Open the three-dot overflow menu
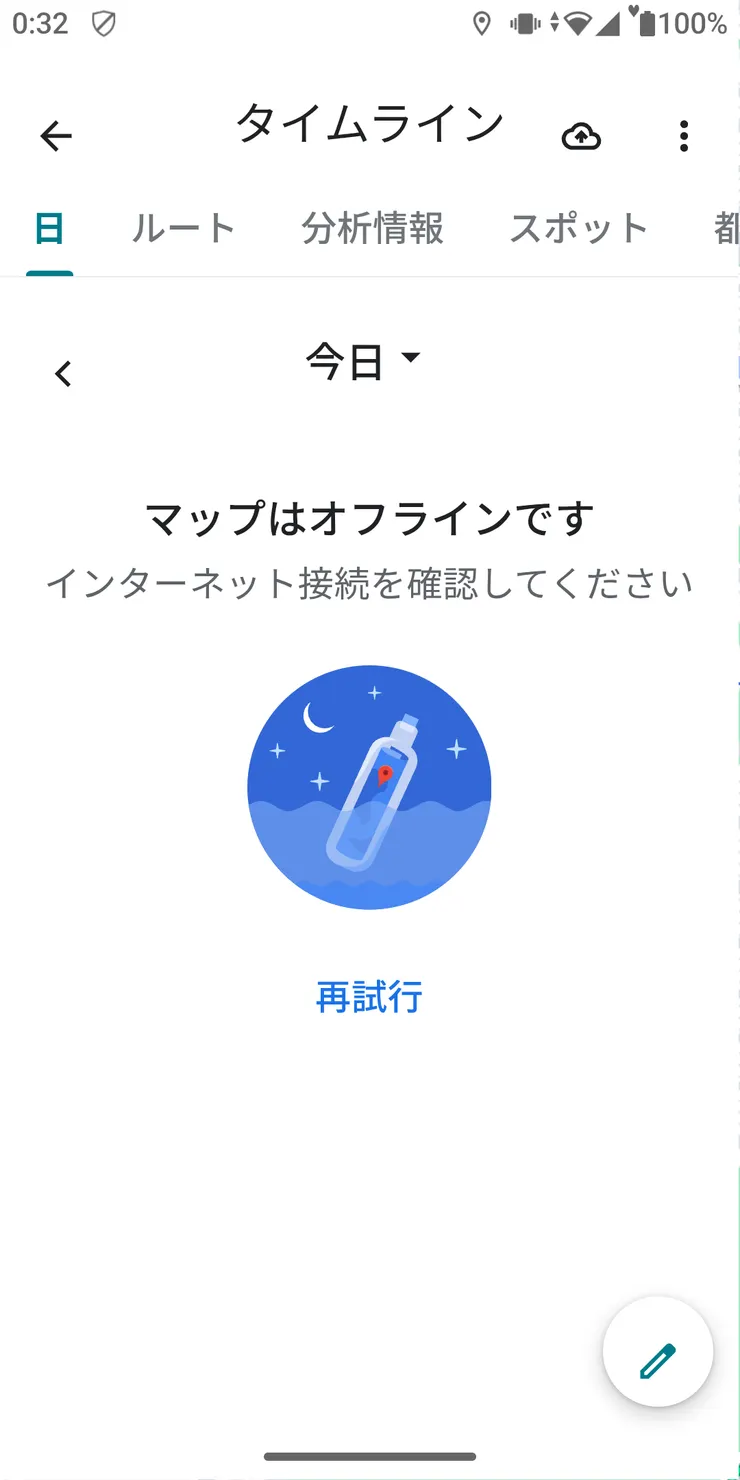740x1480 pixels. 684,136
